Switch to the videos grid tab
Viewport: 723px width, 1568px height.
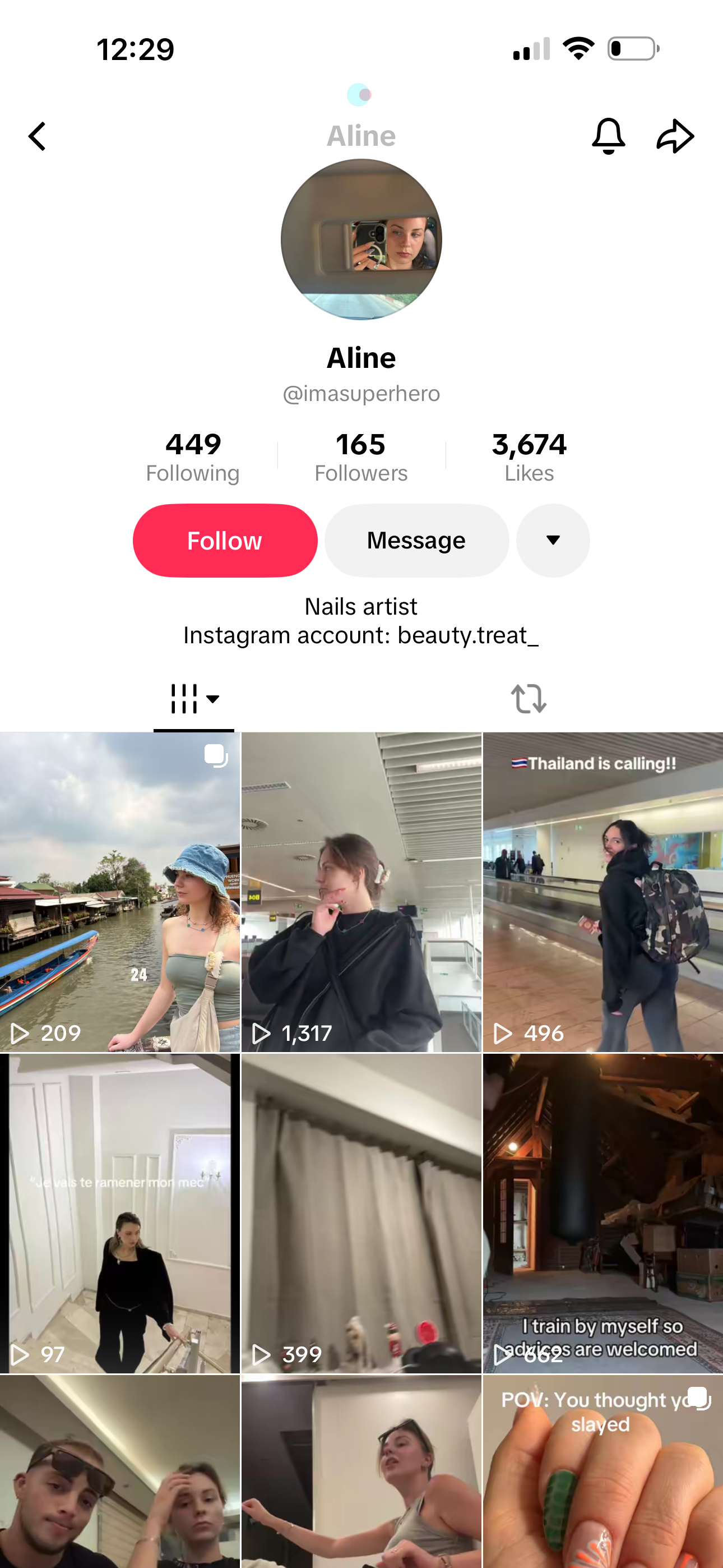pos(193,698)
